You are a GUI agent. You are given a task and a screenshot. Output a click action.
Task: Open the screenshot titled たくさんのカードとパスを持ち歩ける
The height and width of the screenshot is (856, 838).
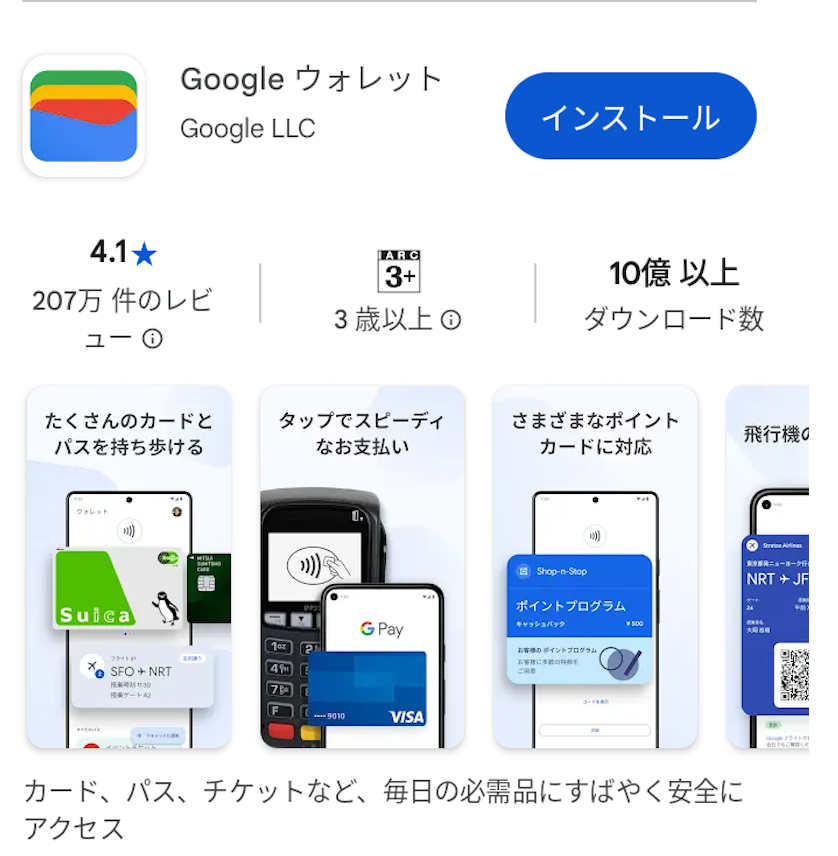tap(129, 566)
